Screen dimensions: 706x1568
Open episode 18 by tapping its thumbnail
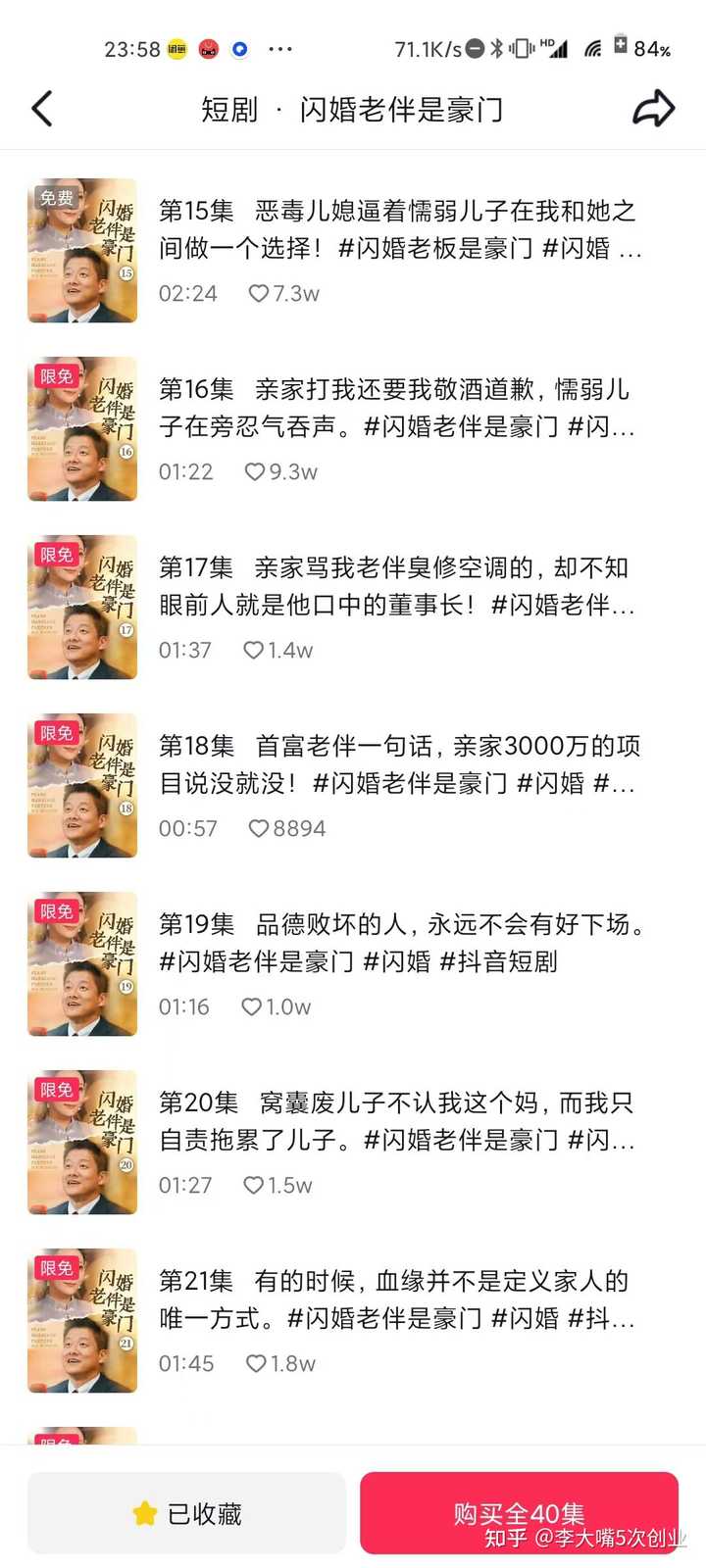82,786
